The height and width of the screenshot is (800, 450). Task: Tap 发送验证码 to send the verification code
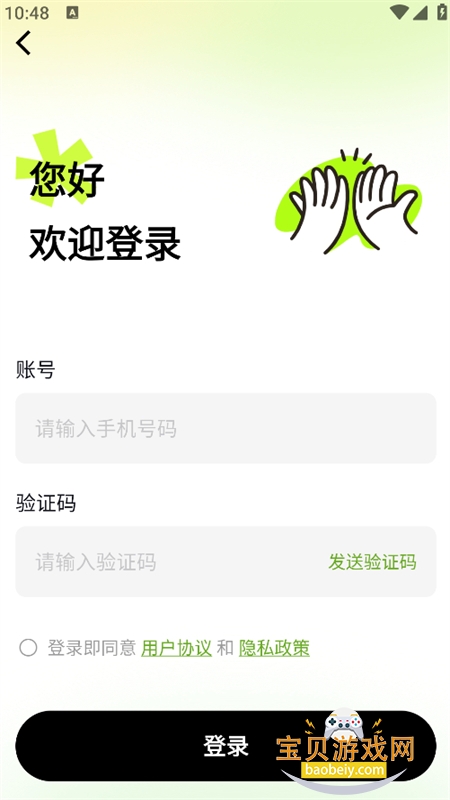[x=372, y=562]
